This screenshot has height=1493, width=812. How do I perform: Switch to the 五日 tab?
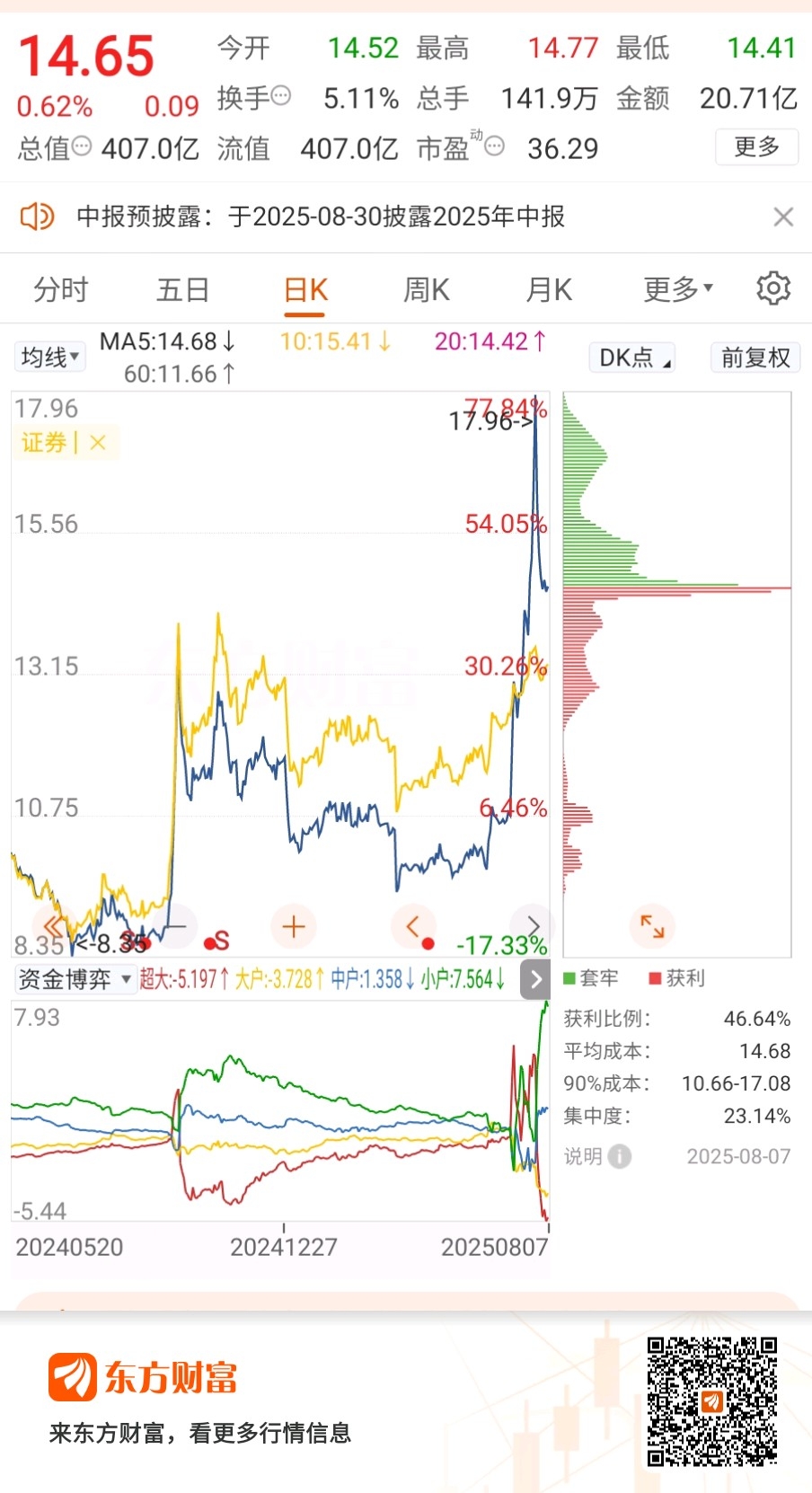pos(183,290)
